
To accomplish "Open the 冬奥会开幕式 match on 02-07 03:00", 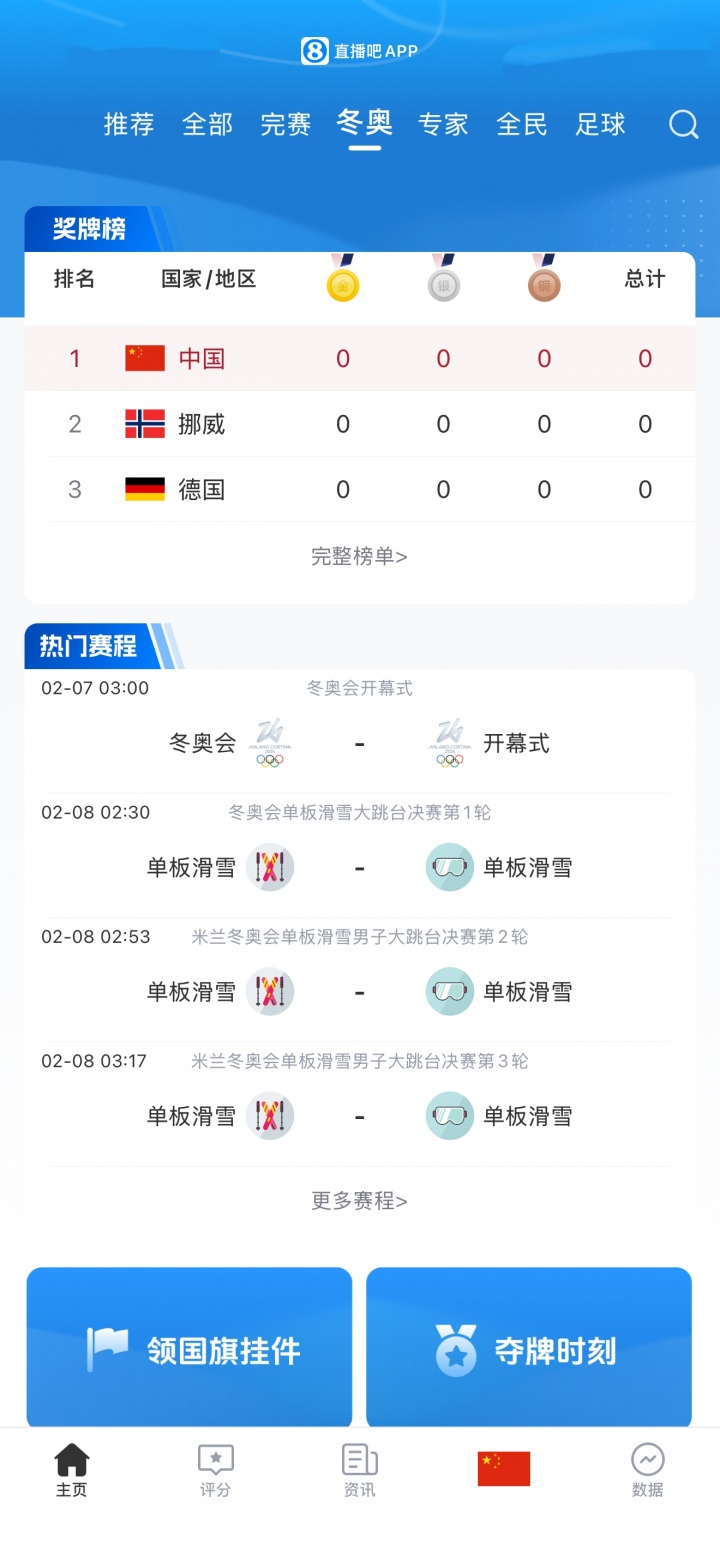I will 359,743.
